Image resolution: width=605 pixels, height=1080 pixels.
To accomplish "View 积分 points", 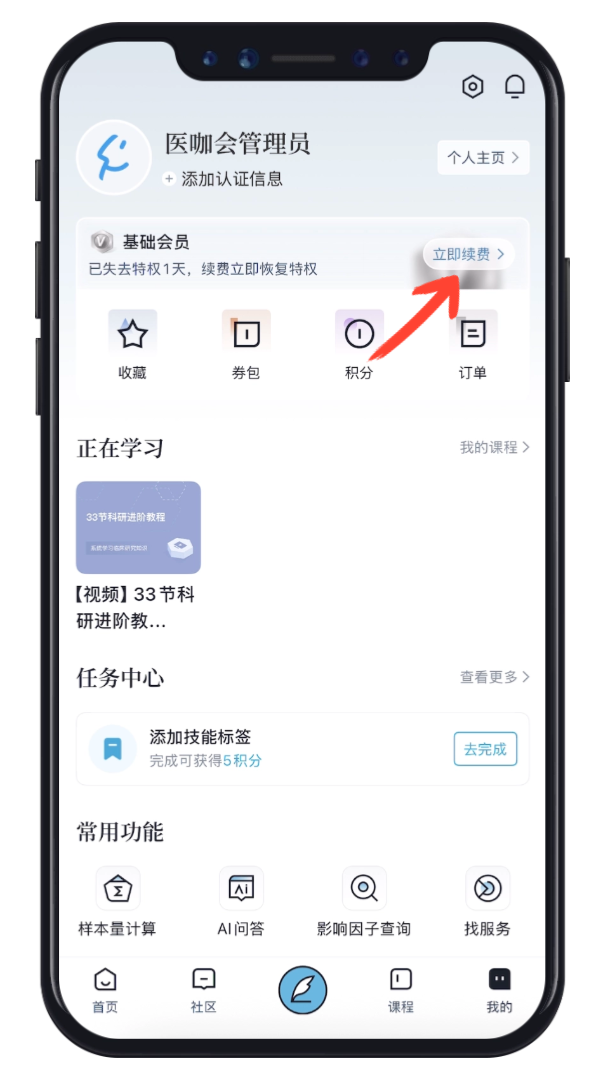I will (x=359, y=345).
